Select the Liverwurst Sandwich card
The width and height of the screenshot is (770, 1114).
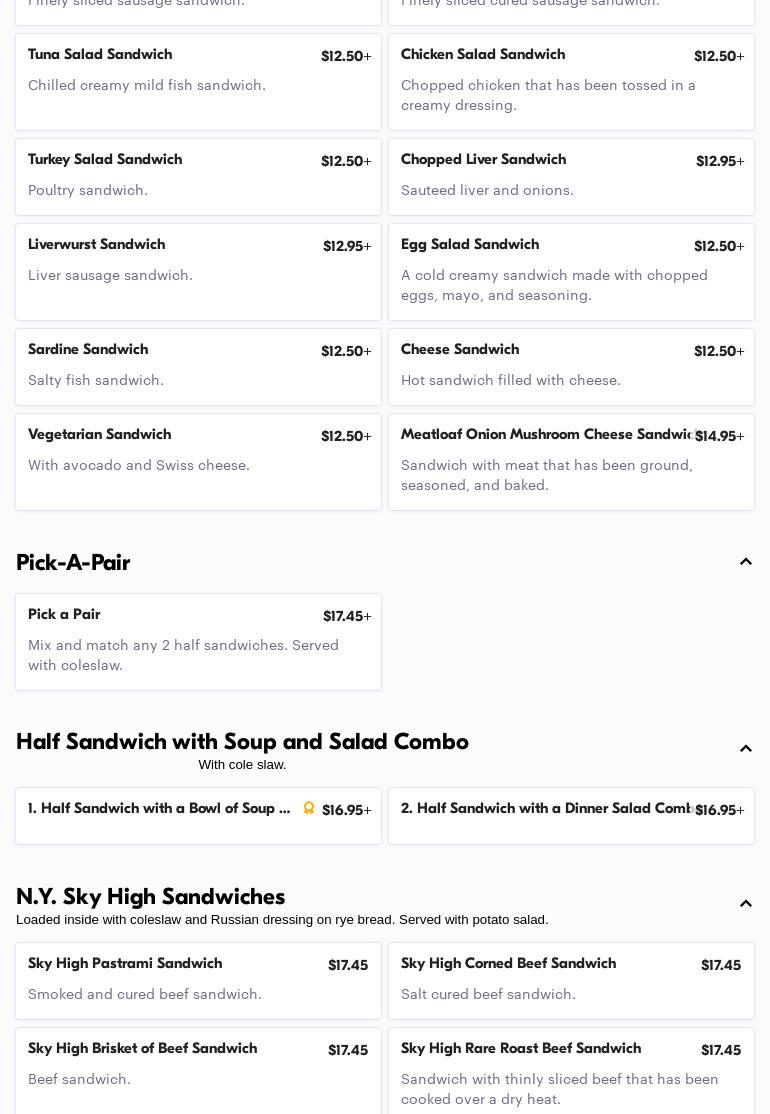pyautogui.click(x=198, y=272)
